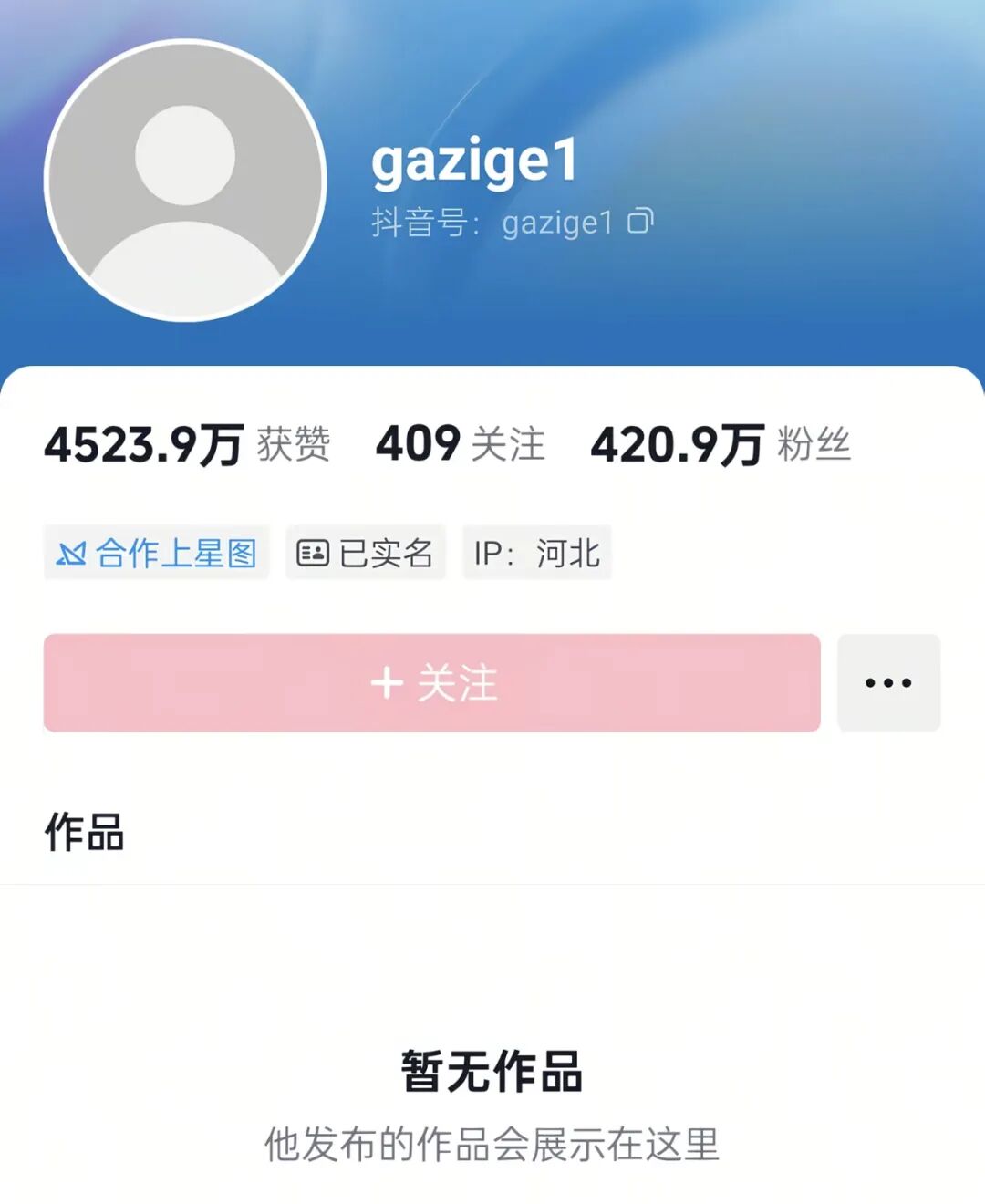This screenshot has width=985, height=1204.
Task: Open the 合作上星图 collaboration chip
Action: (x=157, y=553)
